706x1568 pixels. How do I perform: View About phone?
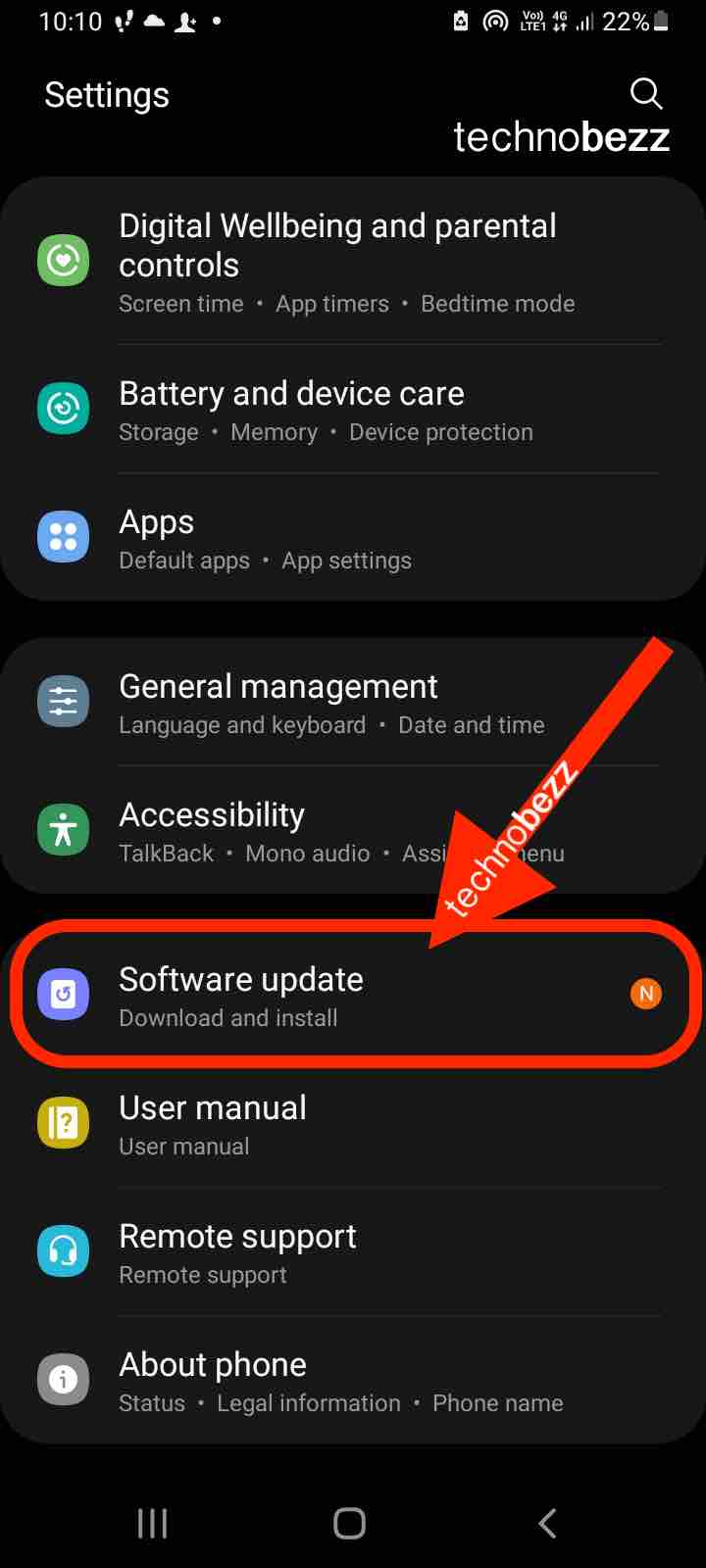tap(353, 1381)
